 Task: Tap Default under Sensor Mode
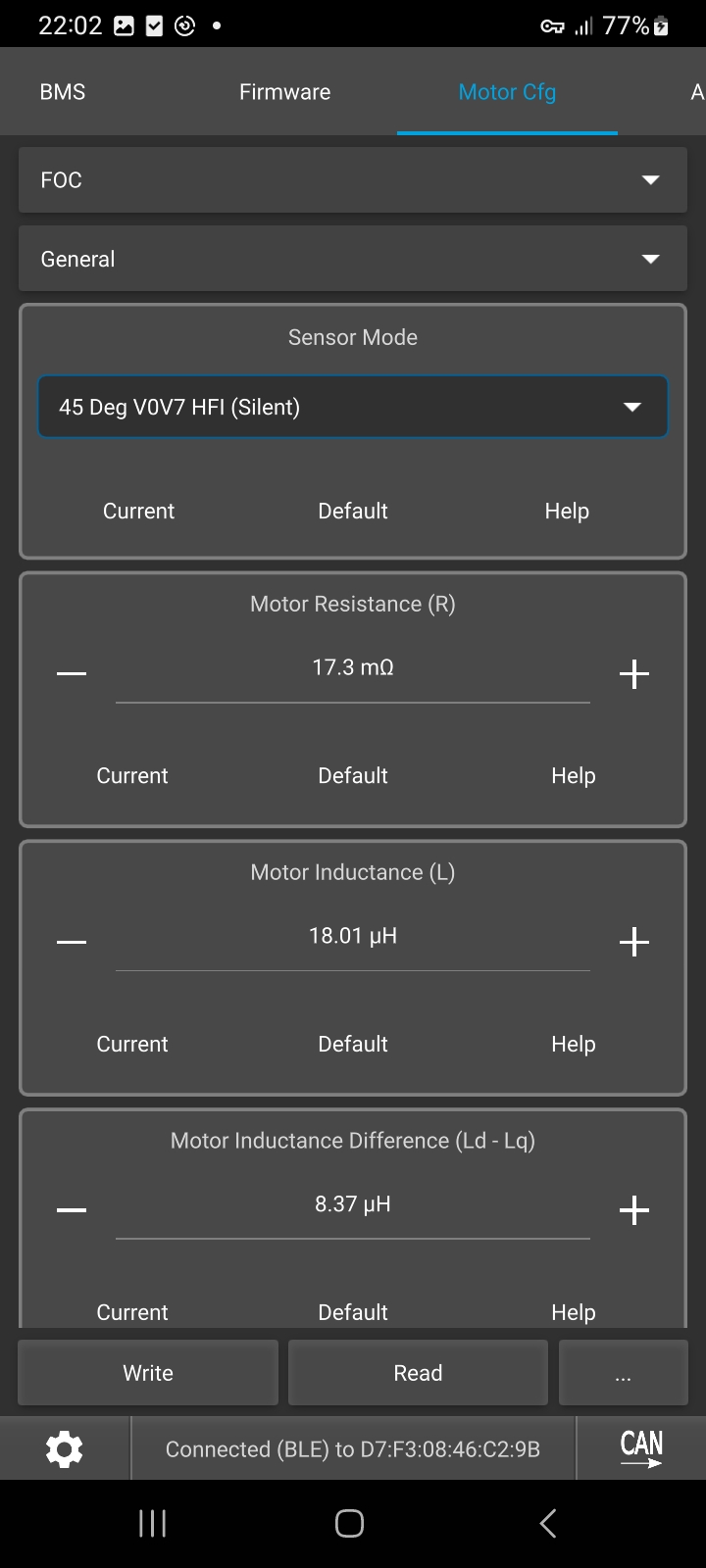point(353,511)
